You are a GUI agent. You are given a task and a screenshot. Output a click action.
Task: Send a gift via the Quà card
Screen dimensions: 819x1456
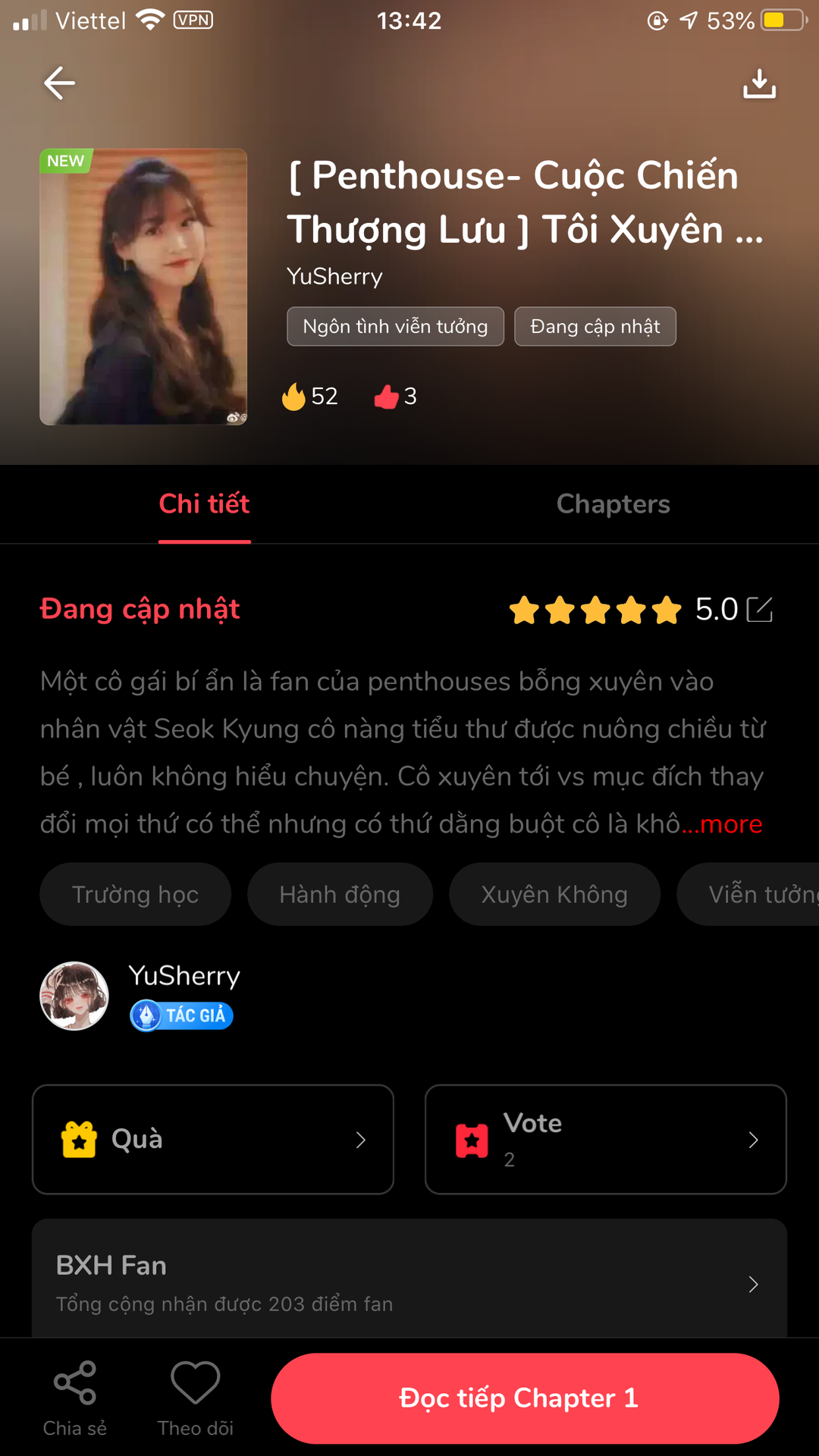coord(213,1139)
